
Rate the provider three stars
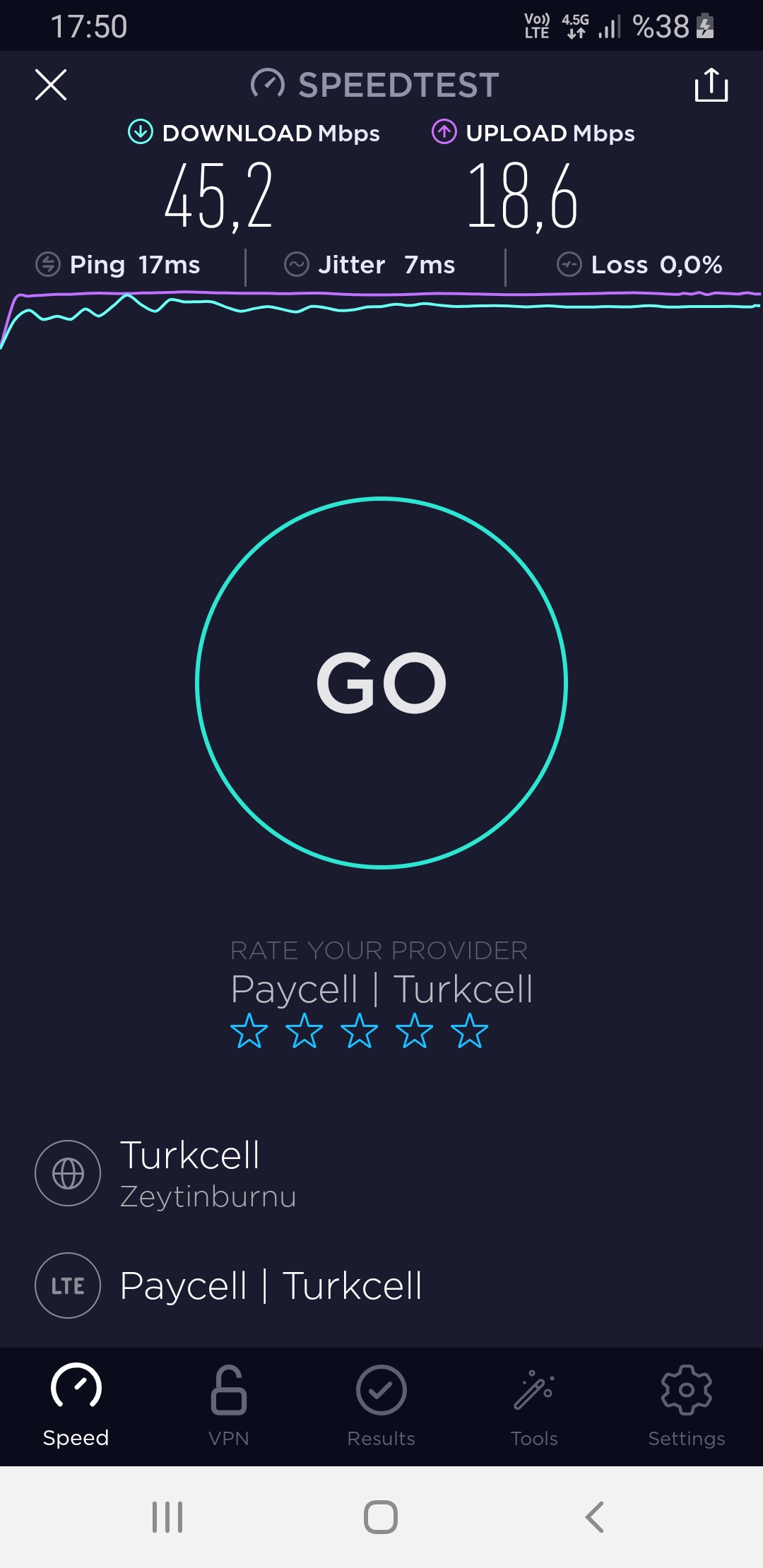coord(360,1031)
